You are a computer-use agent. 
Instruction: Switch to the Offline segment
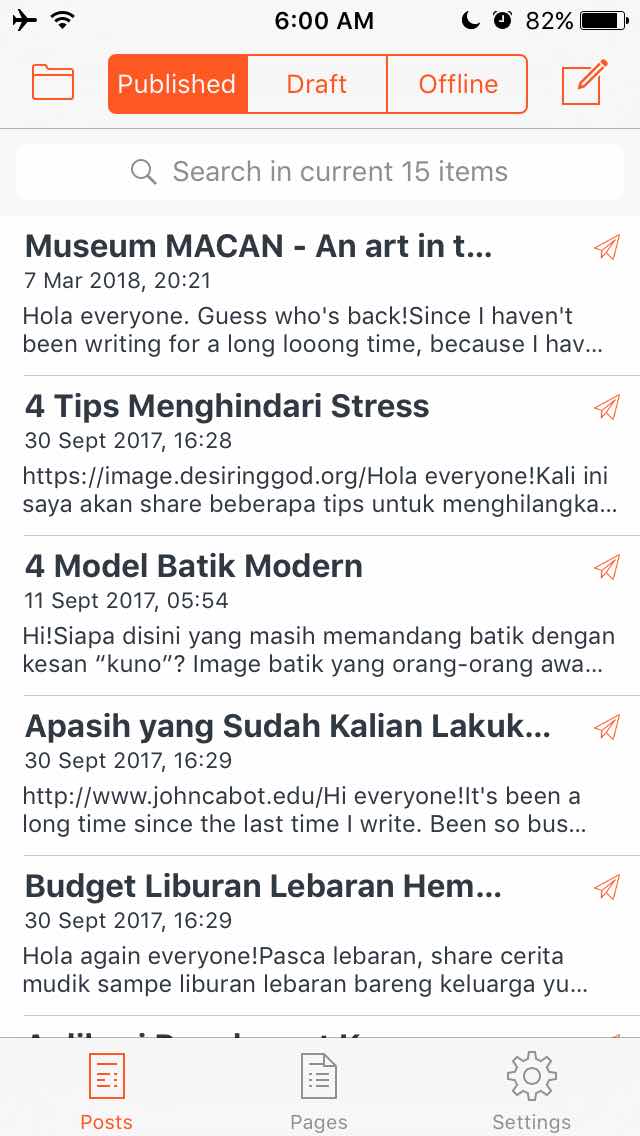click(457, 84)
